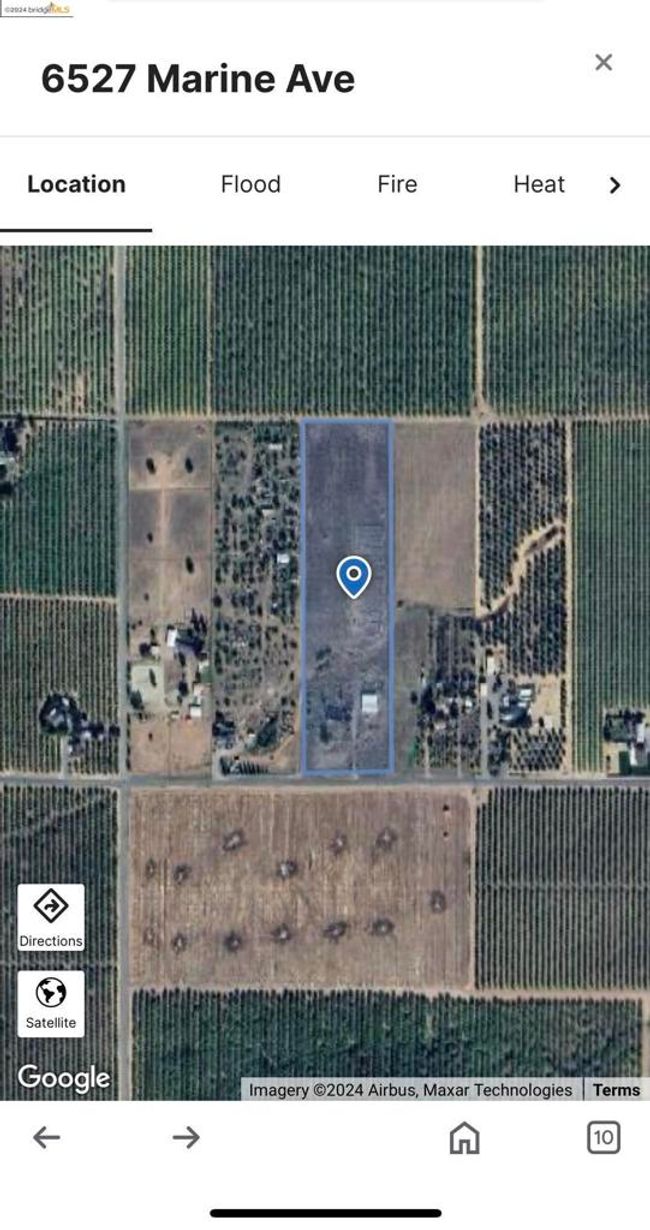Screen dimensions: 650x1230
Task: Open the map Terms link
Action: click(616, 1090)
